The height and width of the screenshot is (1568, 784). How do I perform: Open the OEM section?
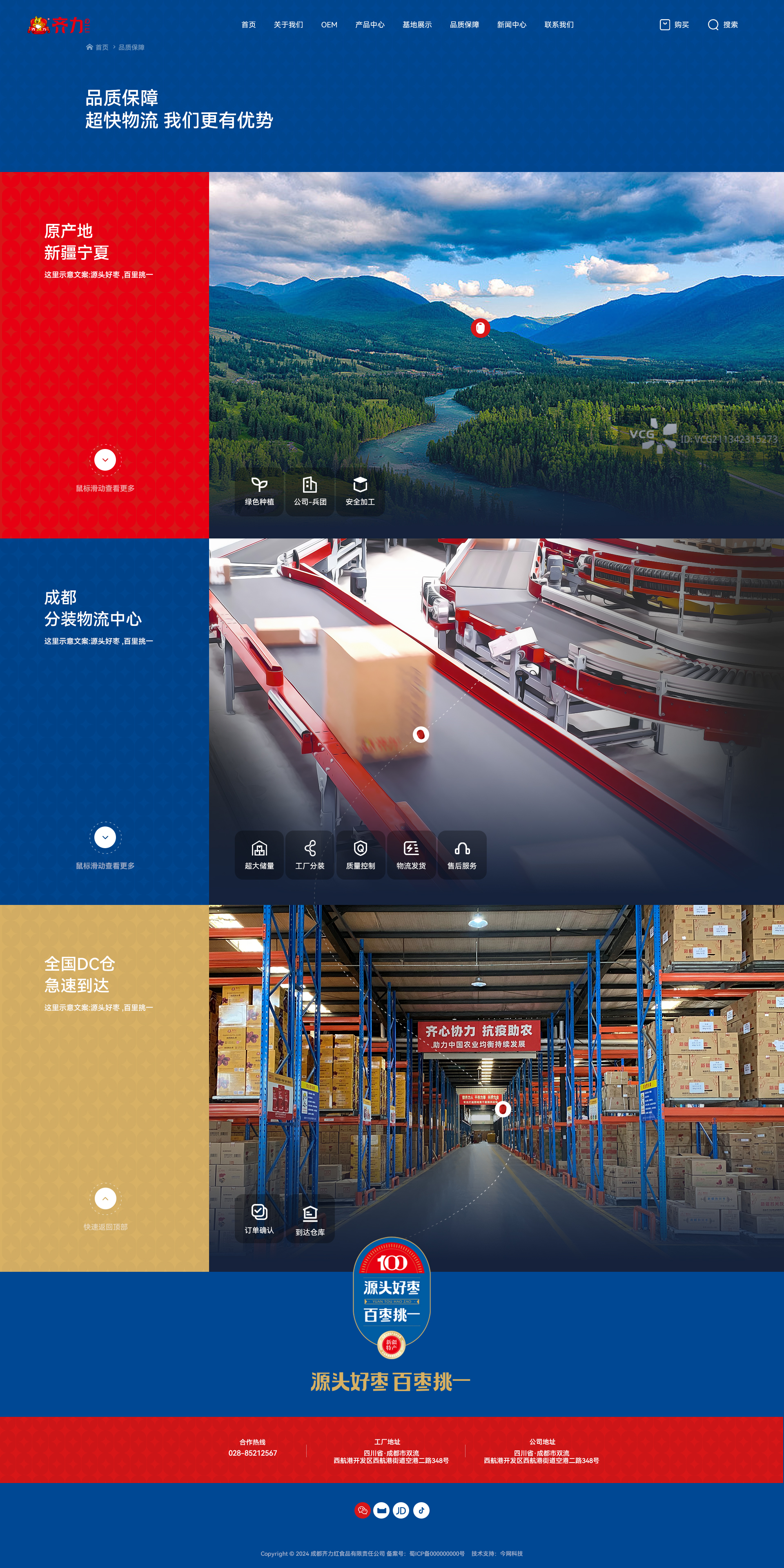pyautogui.click(x=329, y=25)
